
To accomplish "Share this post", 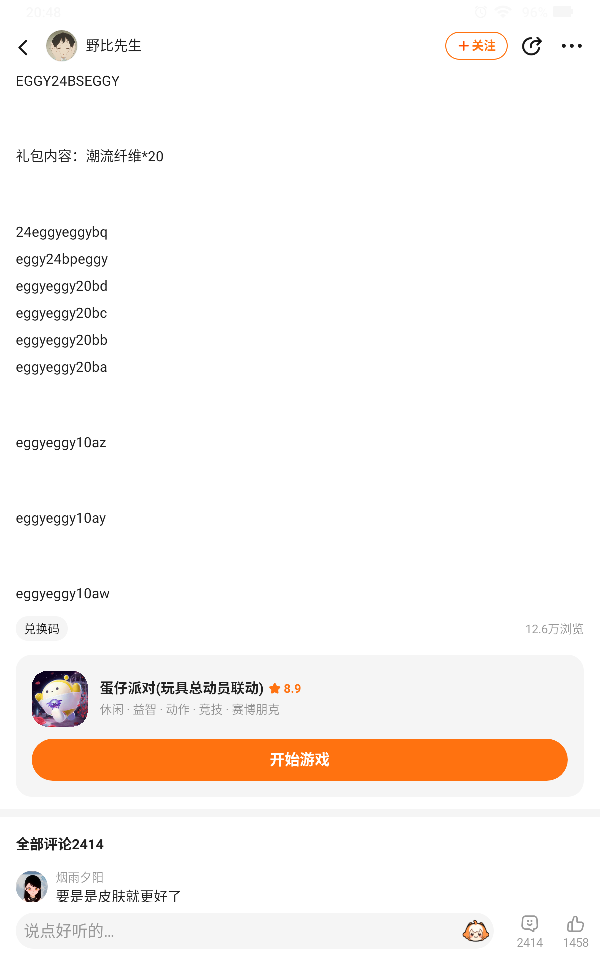I will click(531, 46).
